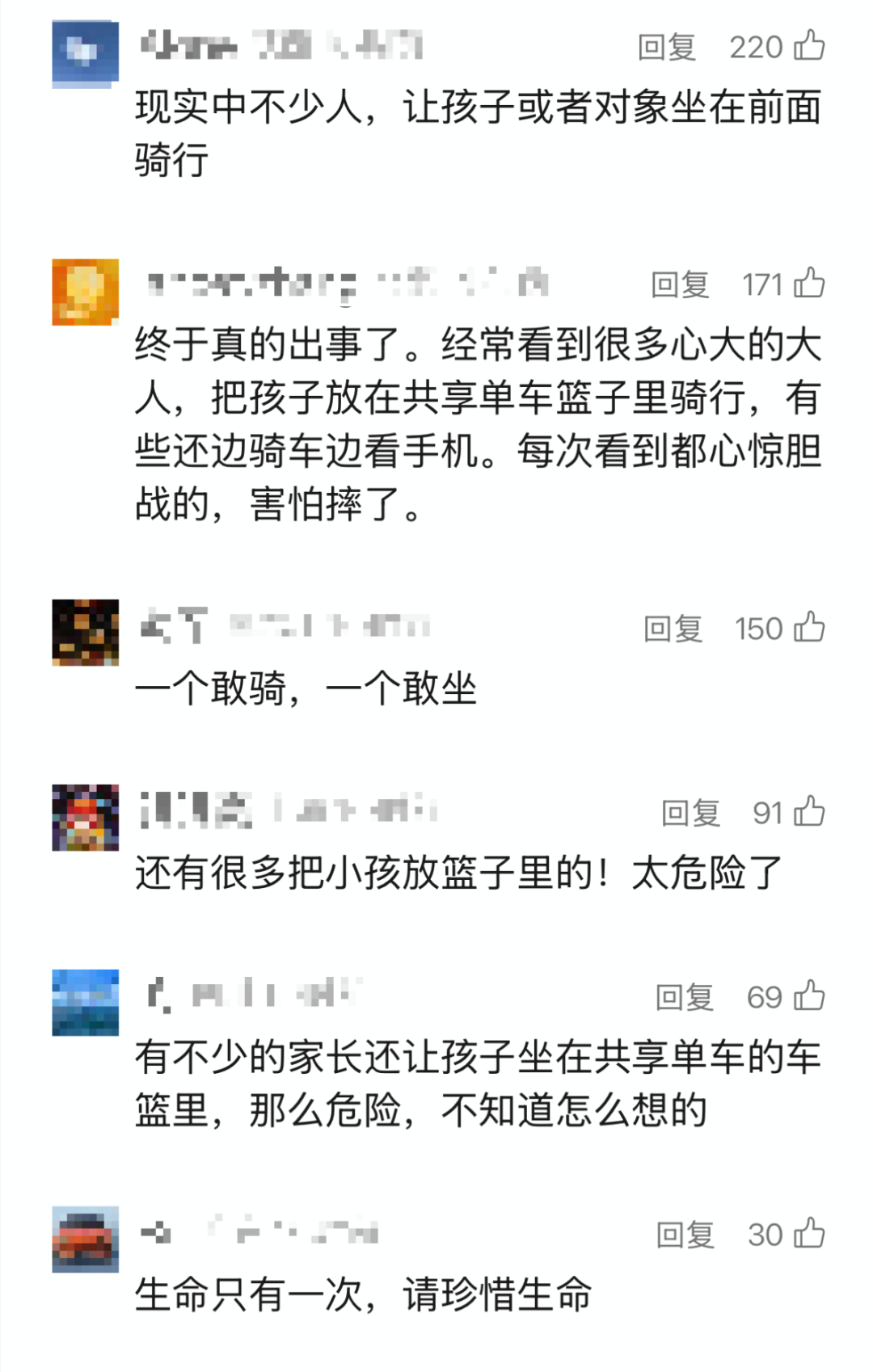Reply to the comment starting 终于真的出事了
The width and height of the screenshot is (873, 1372).
click(680, 285)
